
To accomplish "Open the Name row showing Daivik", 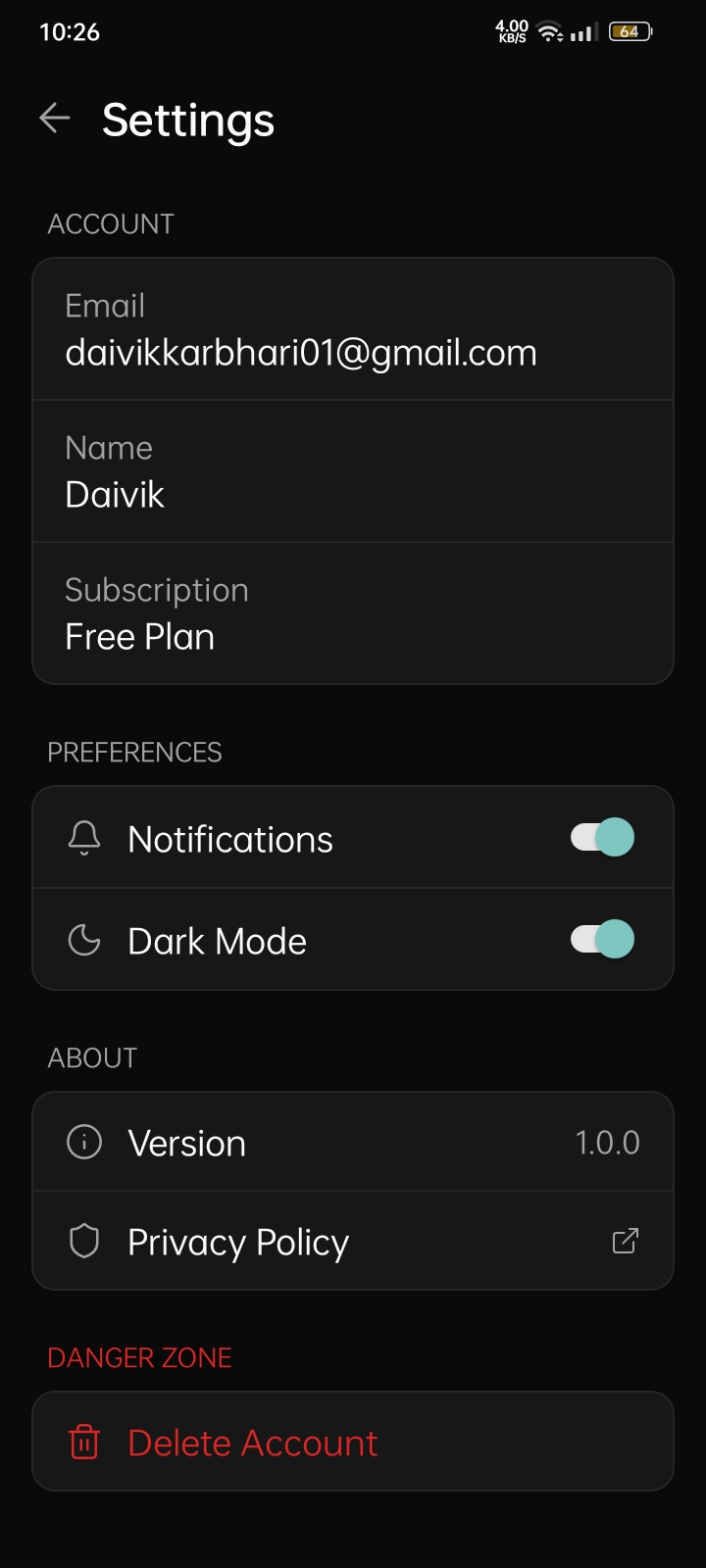I will click(353, 471).
